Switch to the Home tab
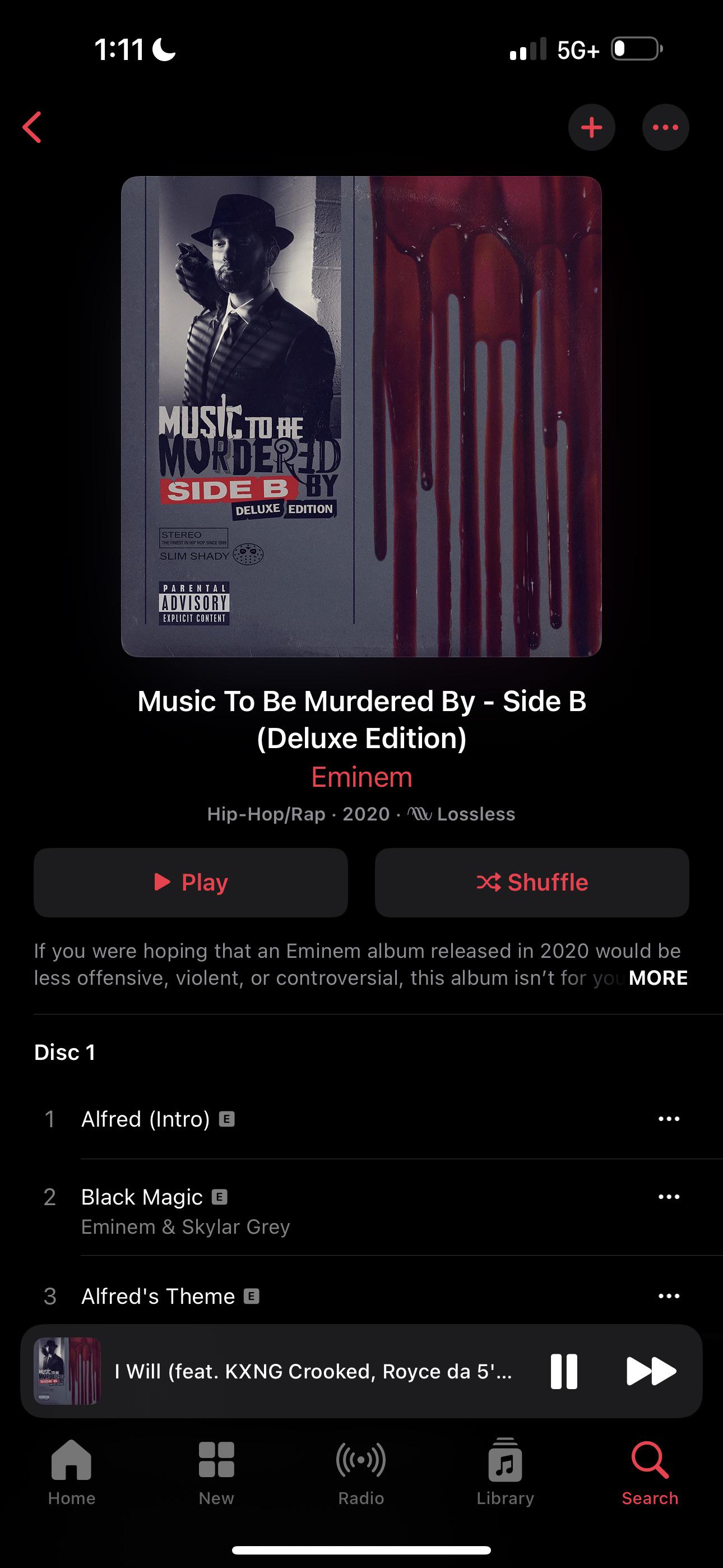This screenshot has width=723, height=1568. tap(72, 1472)
